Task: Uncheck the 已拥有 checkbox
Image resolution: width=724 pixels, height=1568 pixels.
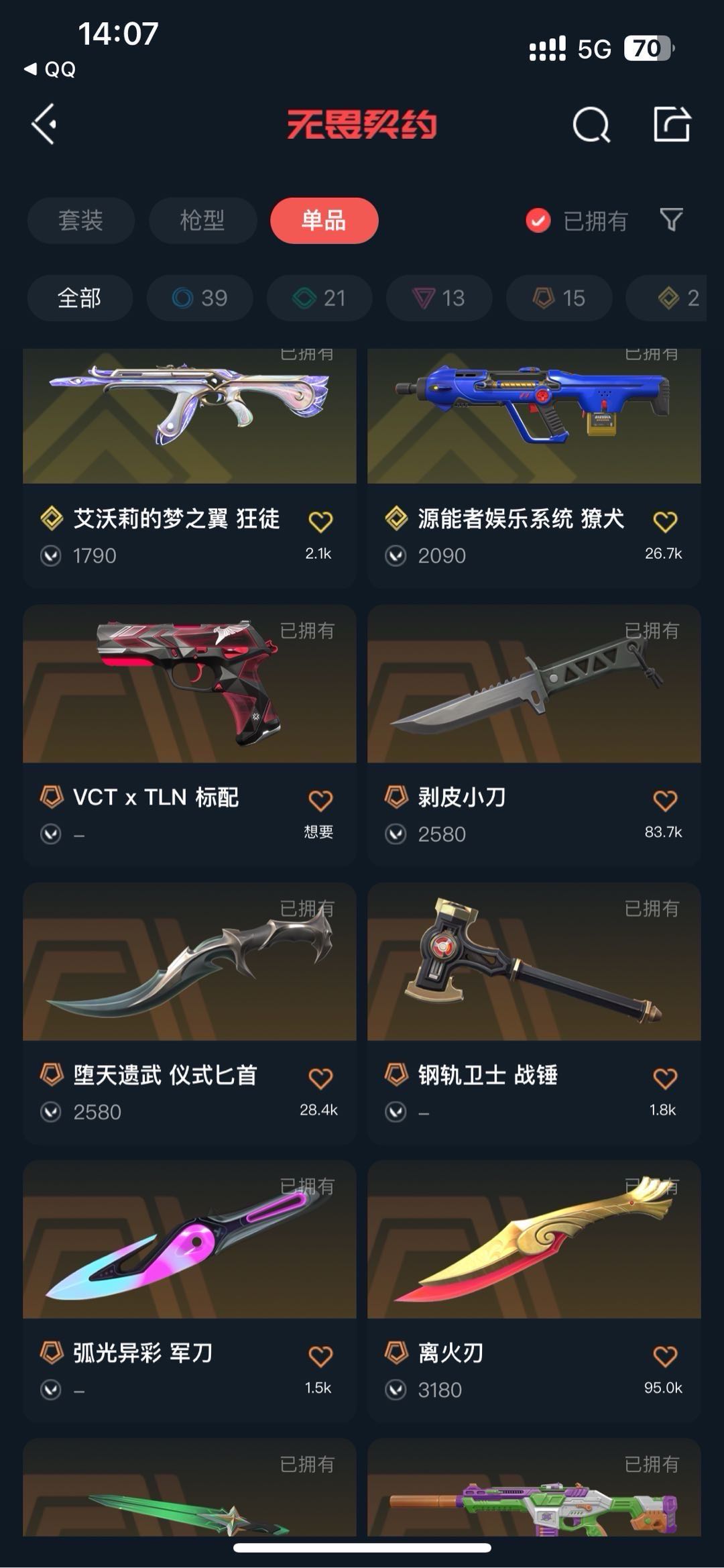Action: point(538,221)
